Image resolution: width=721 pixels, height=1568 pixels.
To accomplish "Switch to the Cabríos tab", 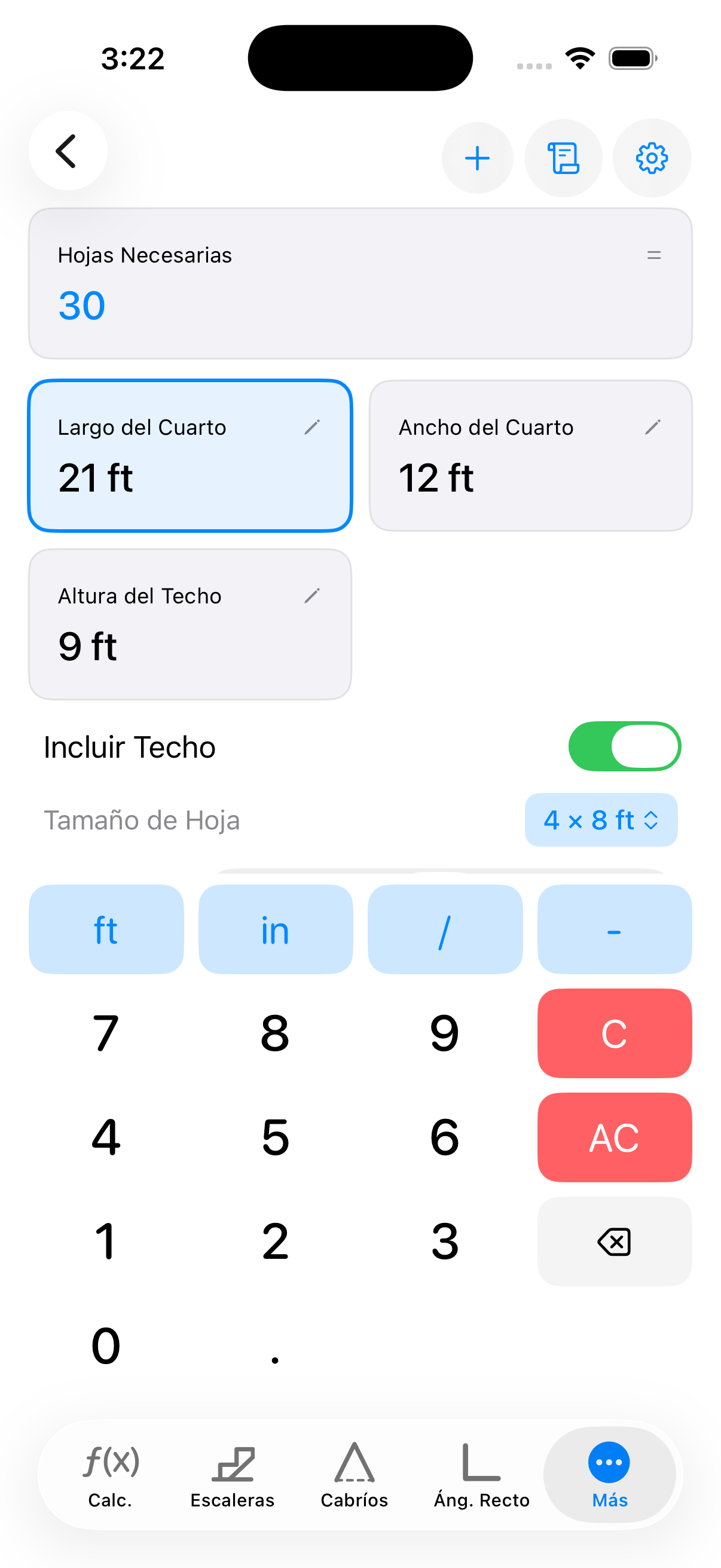I will tap(354, 1474).
